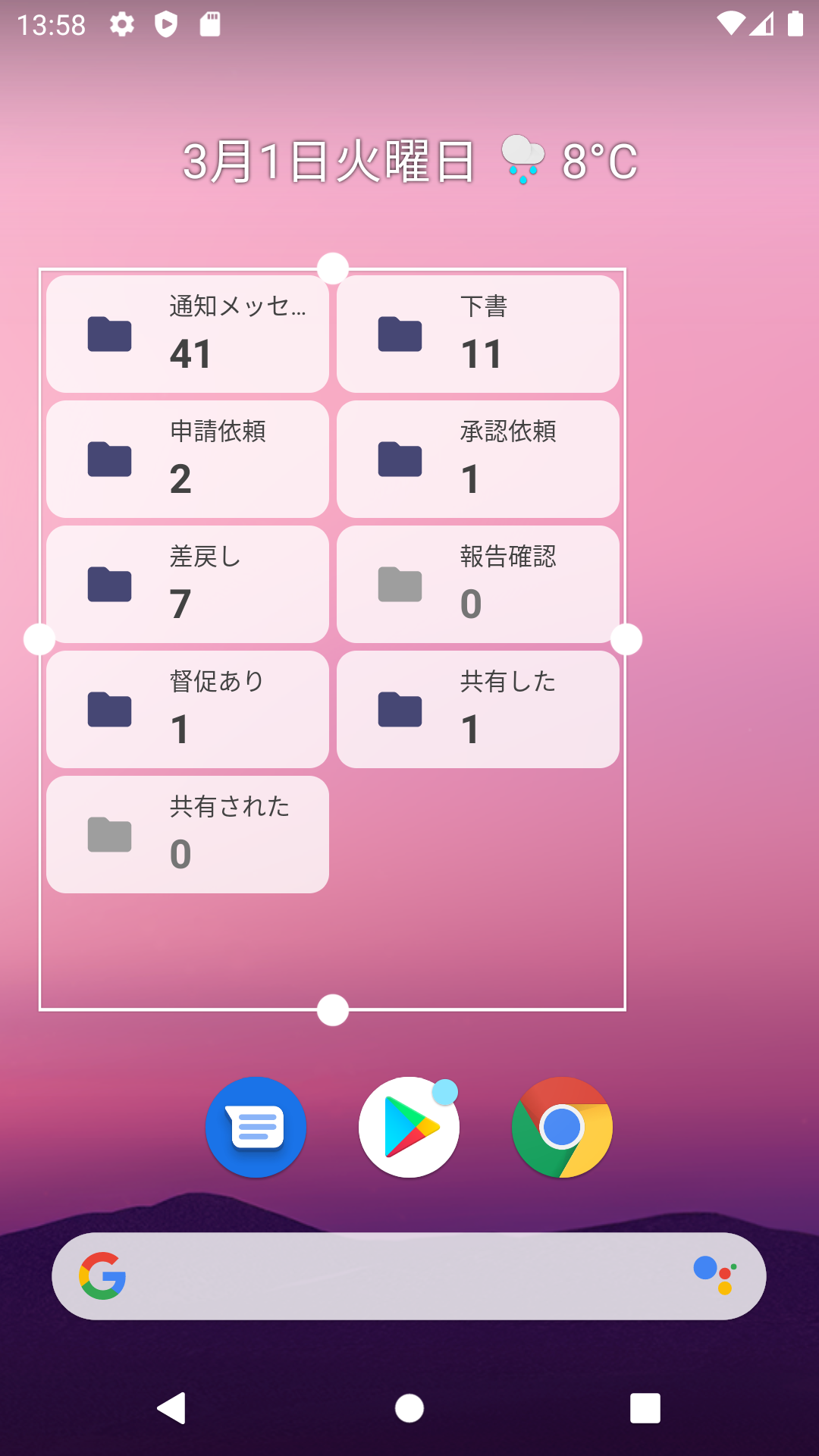Viewport: 819px width, 1456px height.
Task: Open the date and weather widget
Action: tap(409, 162)
